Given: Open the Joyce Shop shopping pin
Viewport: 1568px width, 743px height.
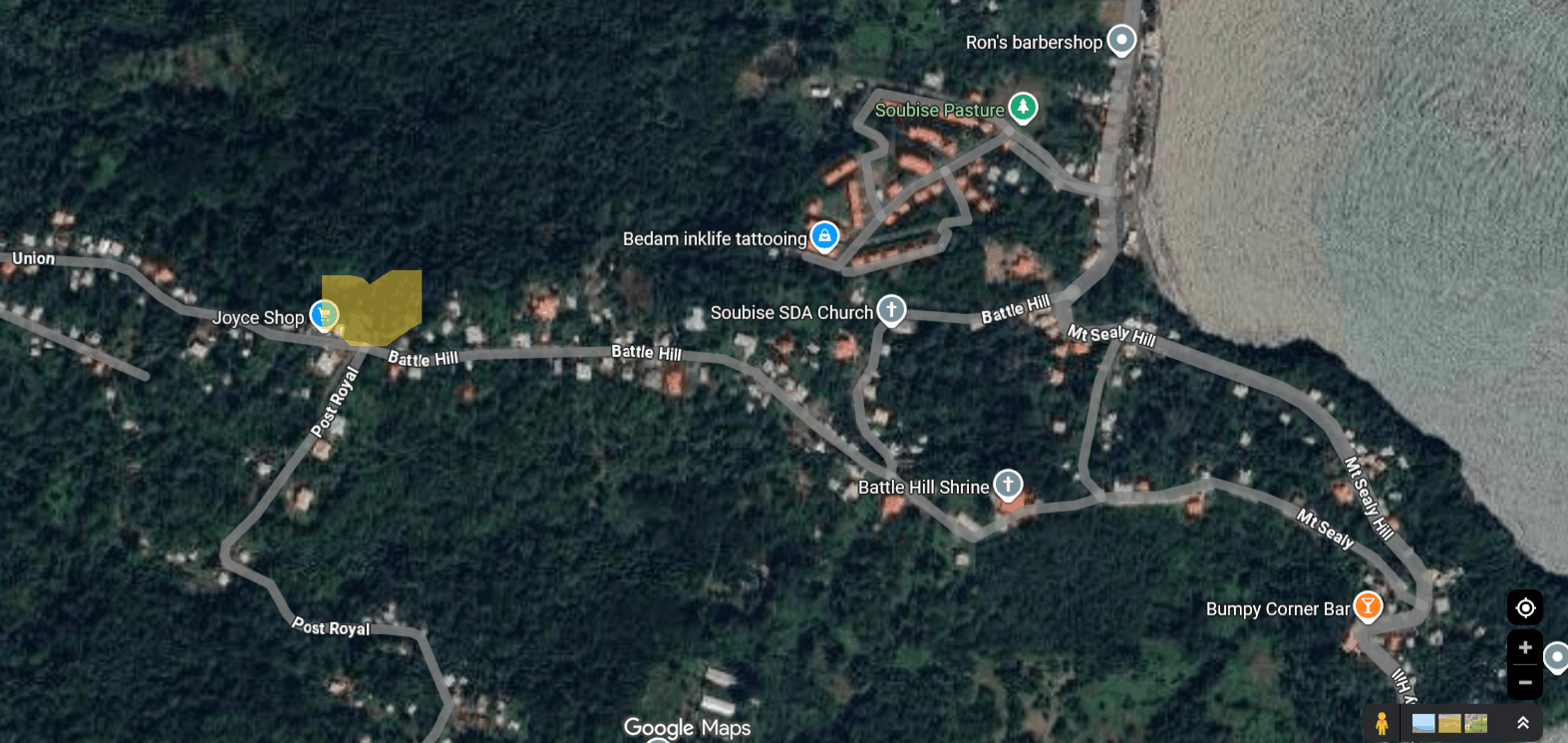Looking at the screenshot, I should (323, 315).
